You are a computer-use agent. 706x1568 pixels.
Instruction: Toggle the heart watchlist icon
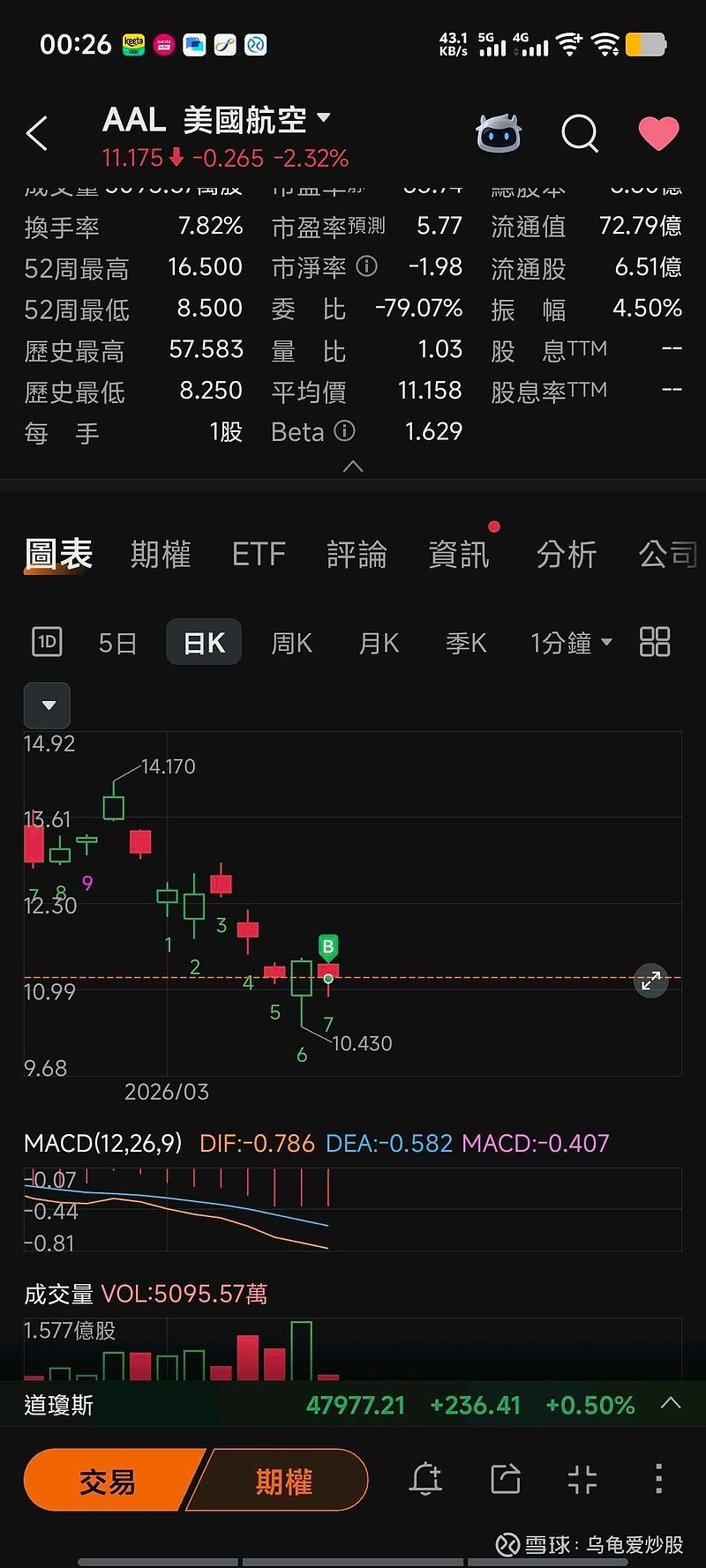[x=658, y=134]
